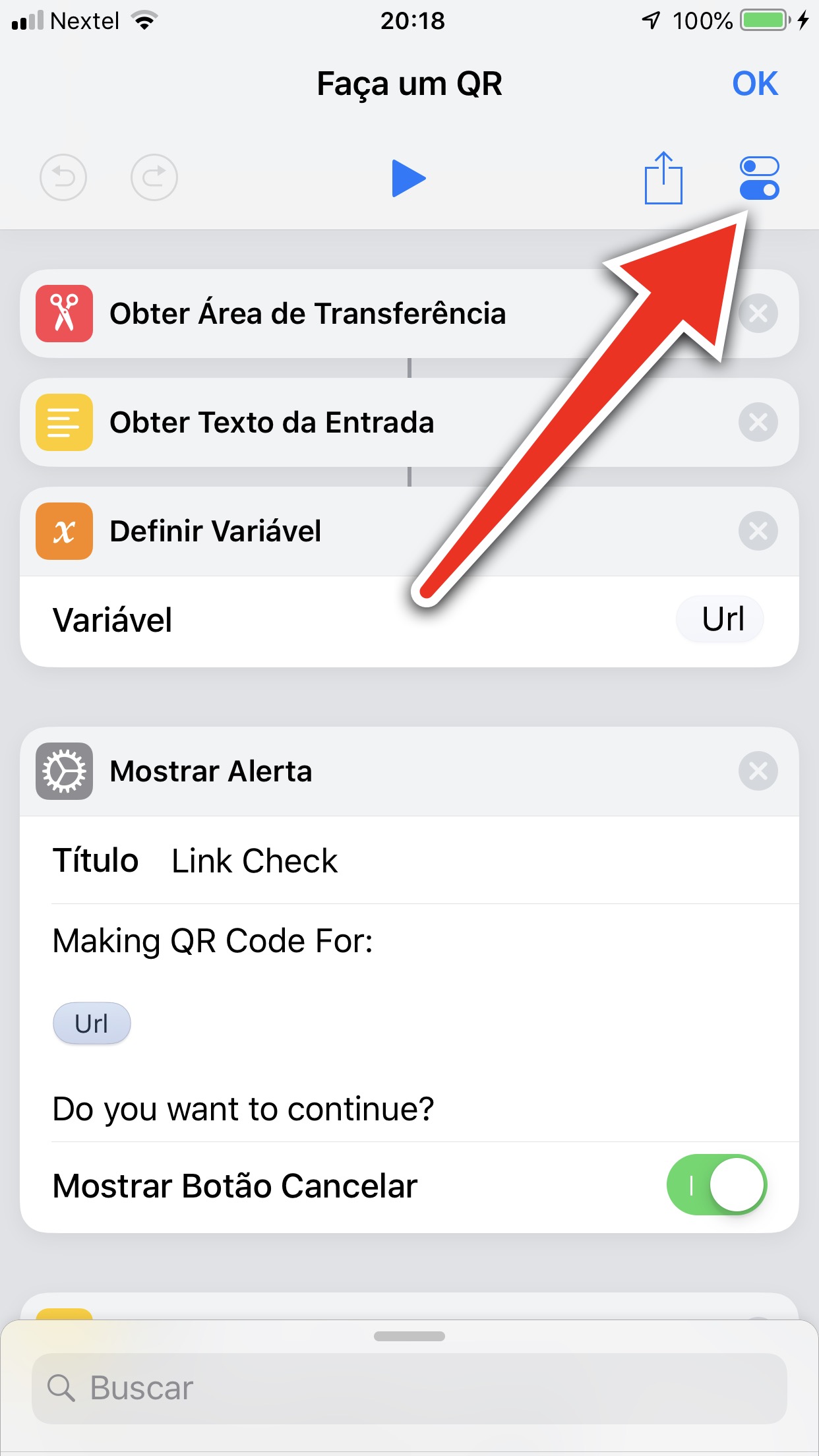The height and width of the screenshot is (1456, 819).
Task: Run the shortcut with the play button
Action: click(x=409, y=178)
